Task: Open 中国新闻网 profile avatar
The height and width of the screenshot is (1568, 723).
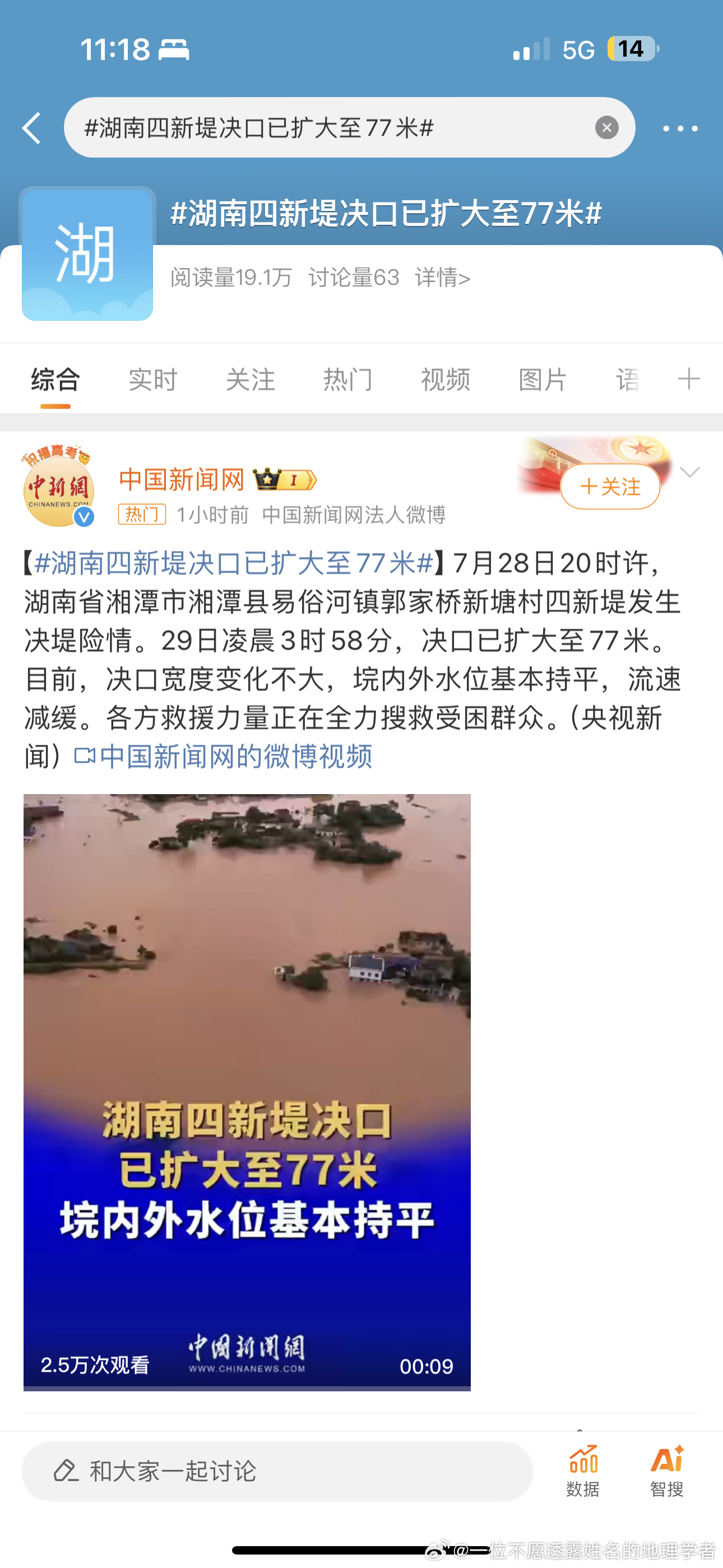Action: pos(58,487)
